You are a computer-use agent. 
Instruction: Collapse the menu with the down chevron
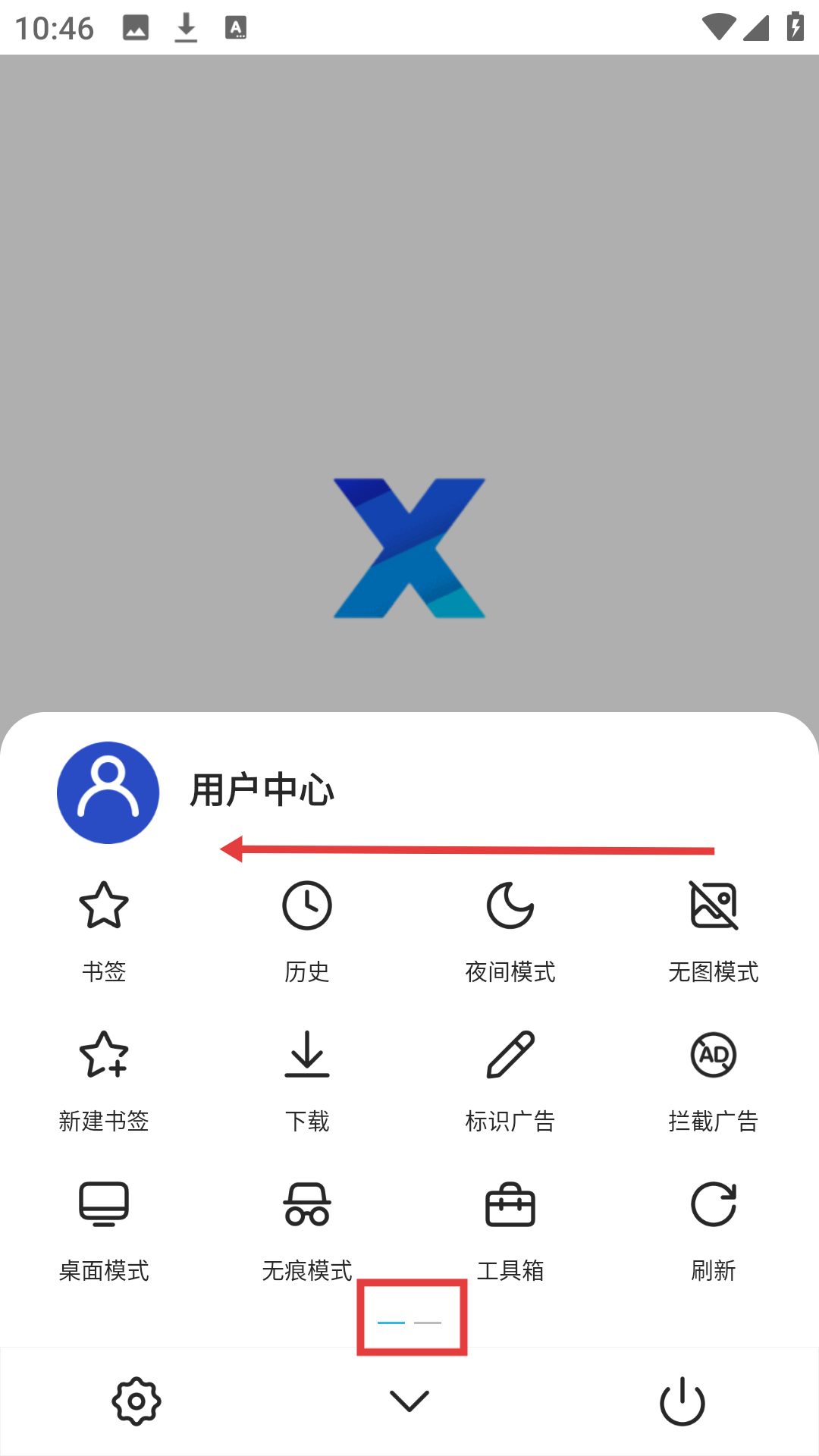(x=409, y=1401)
